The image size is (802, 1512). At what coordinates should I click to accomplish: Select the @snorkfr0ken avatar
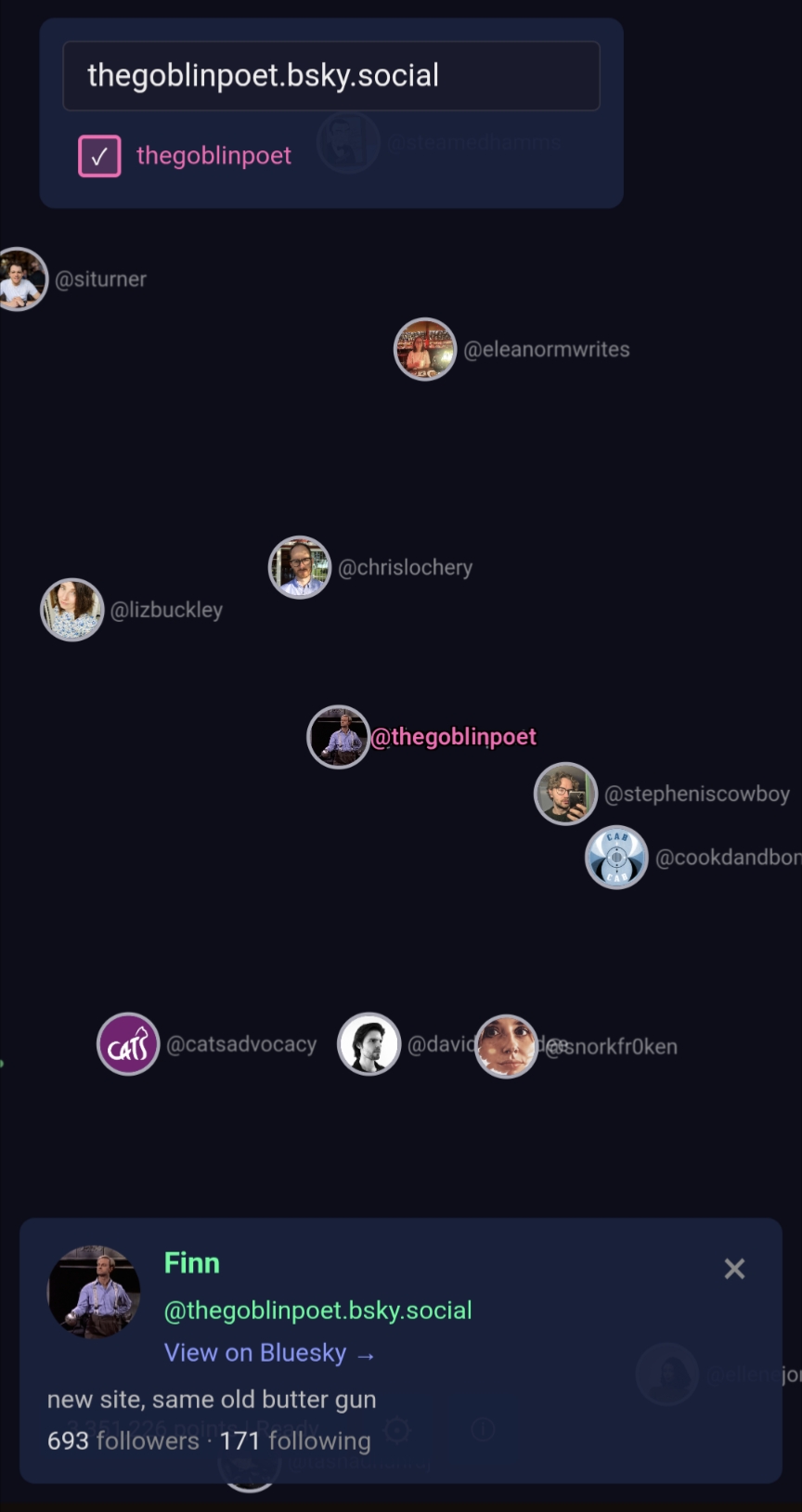(506, 1046)
